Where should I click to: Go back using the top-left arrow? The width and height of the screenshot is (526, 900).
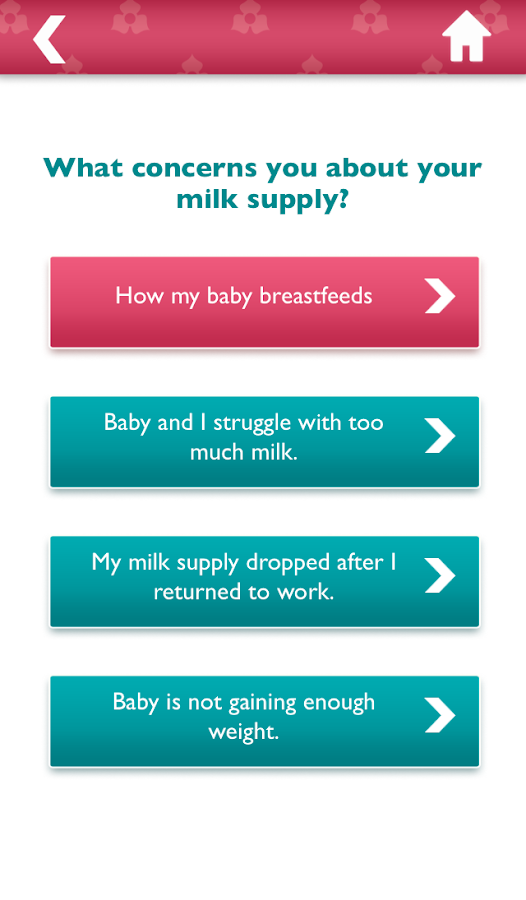pyautogui.click(x=49, y=39)
